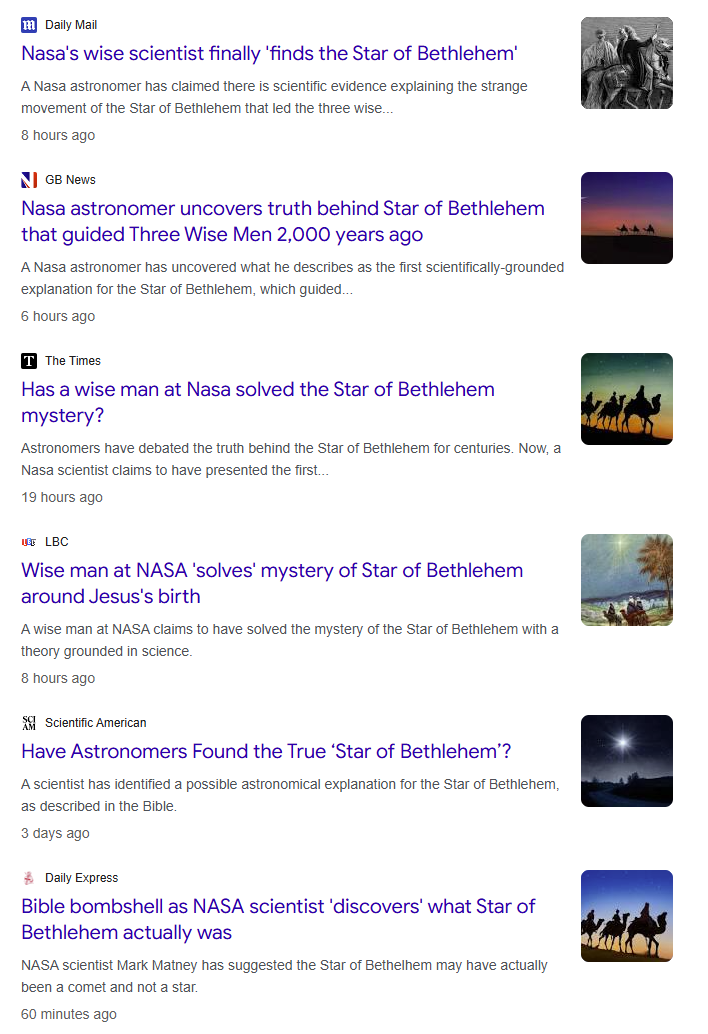Read The Times article on Star of Bethlehem mystery

(x=258, y=402)
